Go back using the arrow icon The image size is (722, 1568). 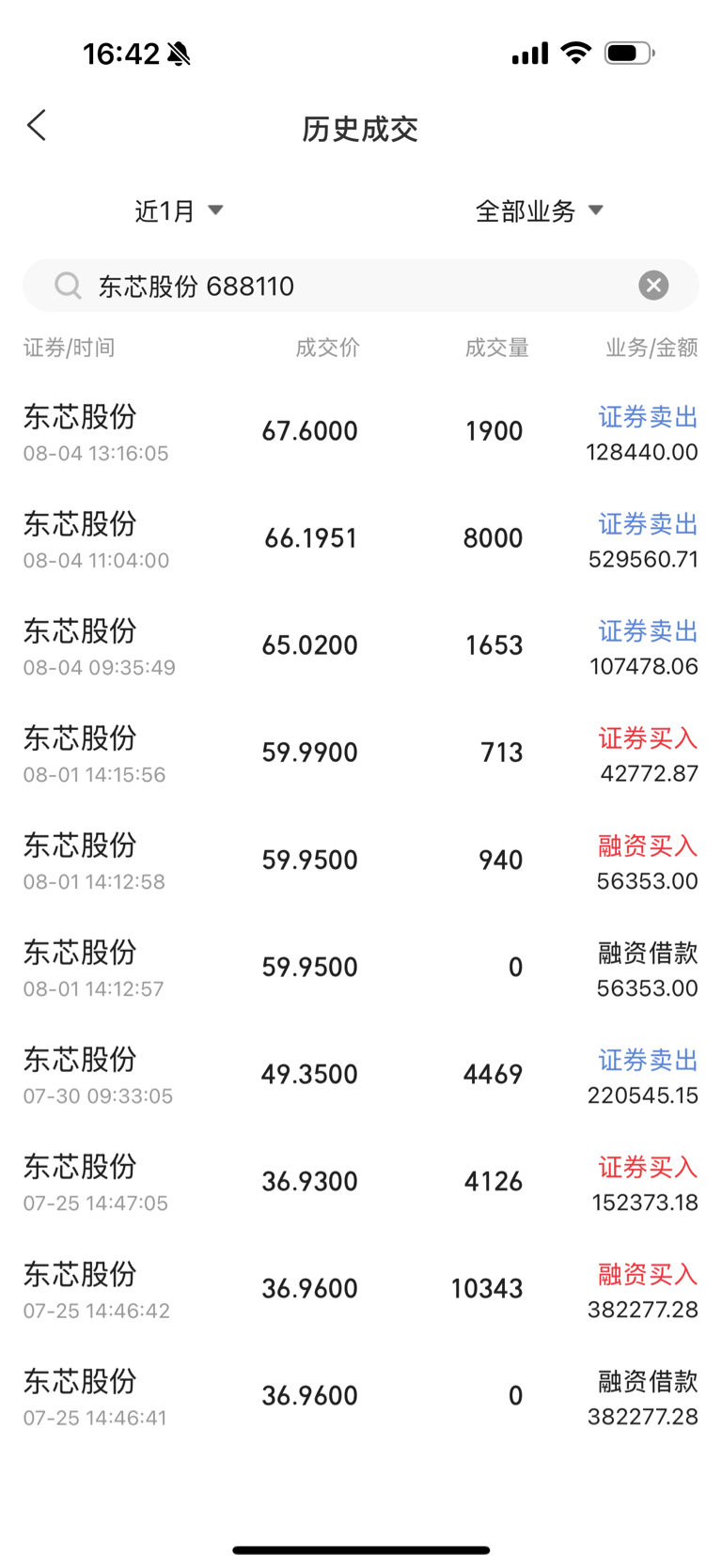point(37,125)
